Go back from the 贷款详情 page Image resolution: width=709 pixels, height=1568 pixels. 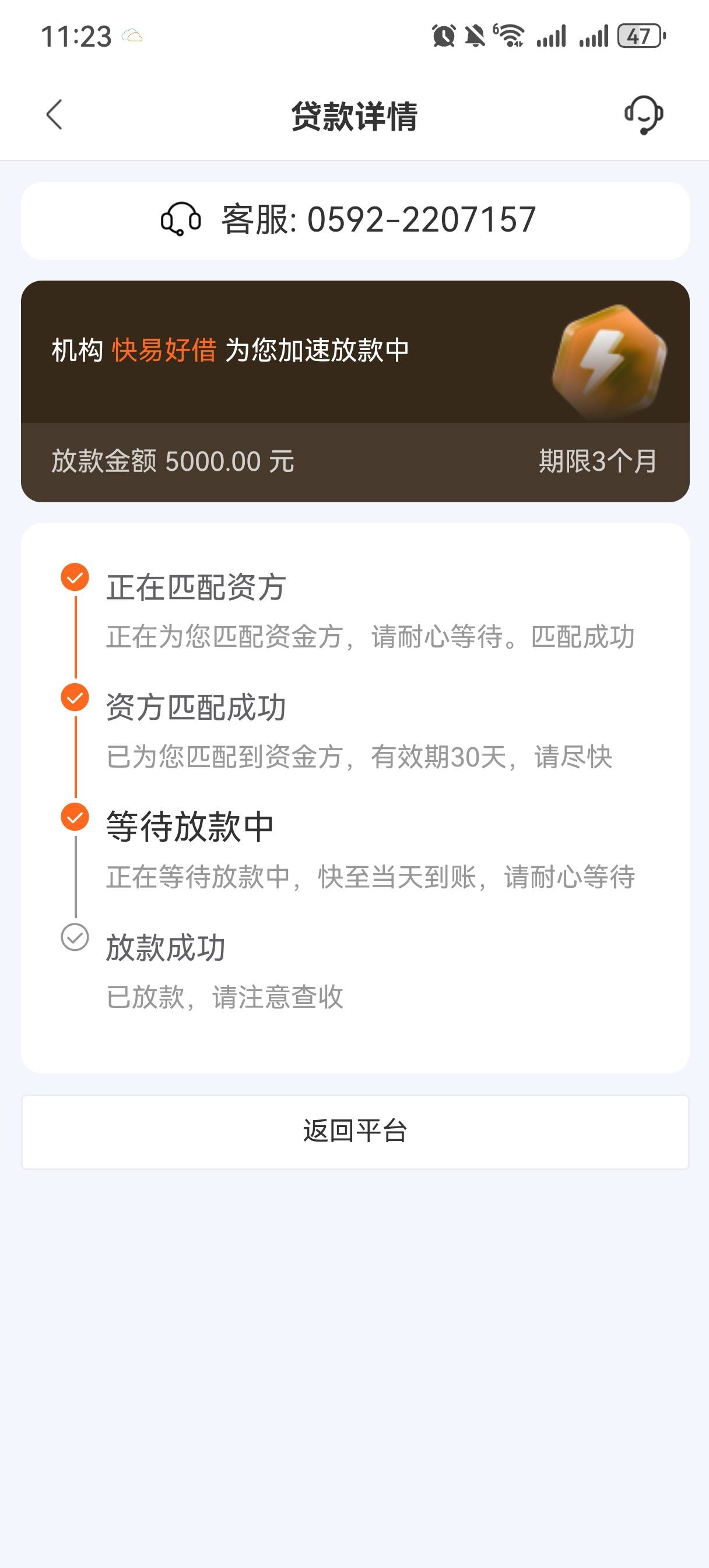(x=54, y=114)
